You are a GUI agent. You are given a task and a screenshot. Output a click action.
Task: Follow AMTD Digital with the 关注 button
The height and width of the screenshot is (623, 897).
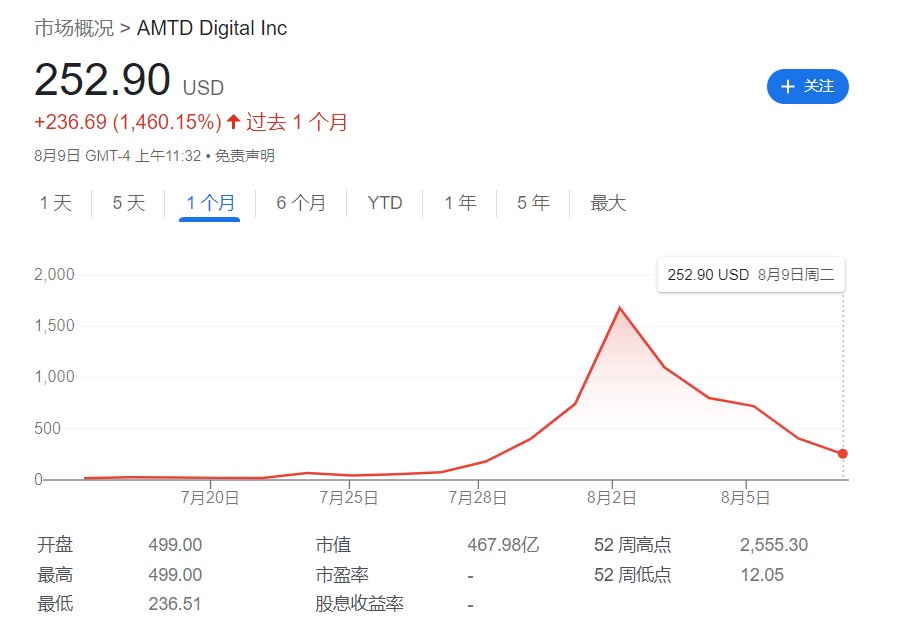[x=807, y=87]
